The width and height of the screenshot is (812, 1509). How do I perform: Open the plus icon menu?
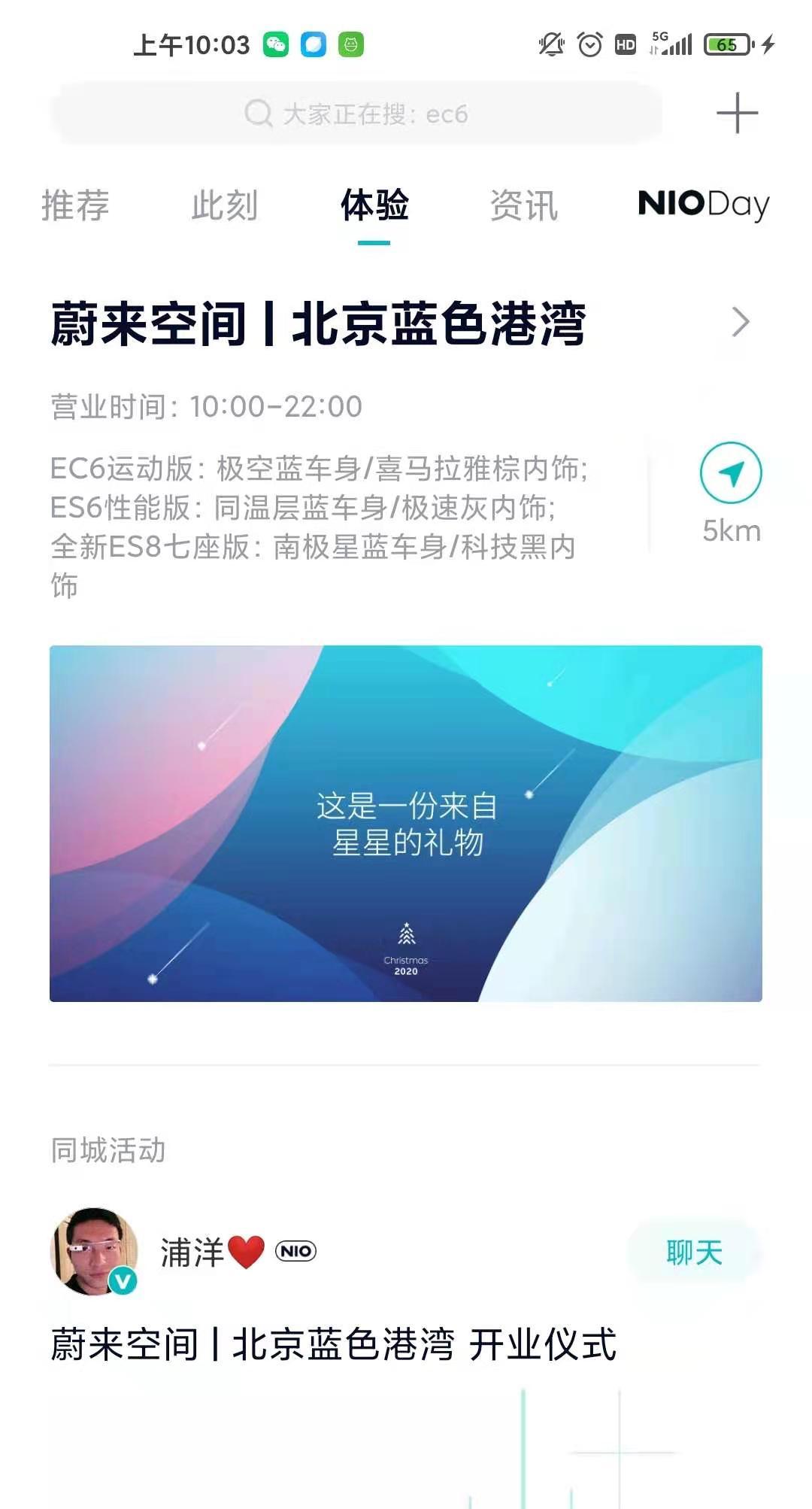(x=737, y=114)
